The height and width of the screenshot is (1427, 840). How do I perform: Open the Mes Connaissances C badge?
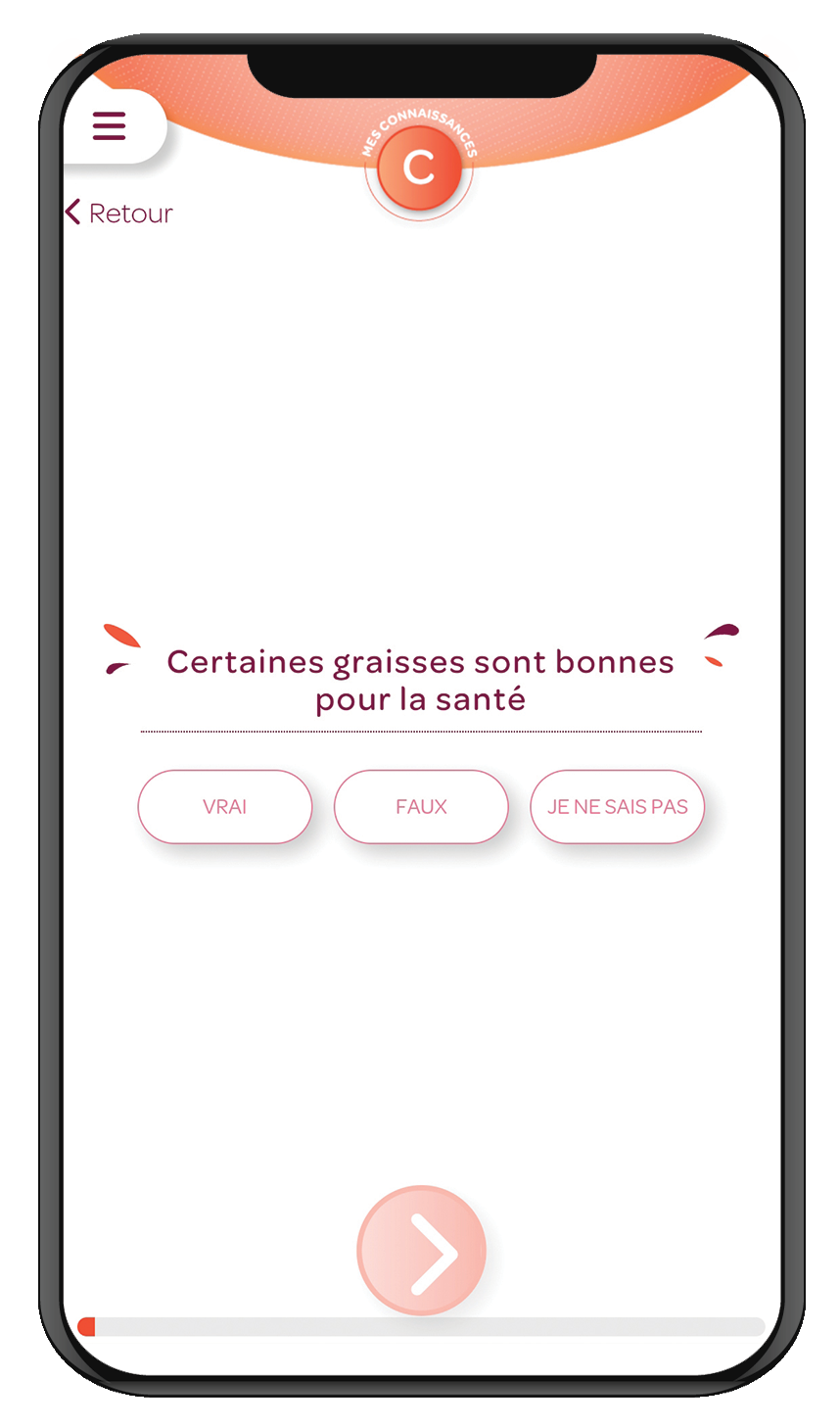click(419, 167)
